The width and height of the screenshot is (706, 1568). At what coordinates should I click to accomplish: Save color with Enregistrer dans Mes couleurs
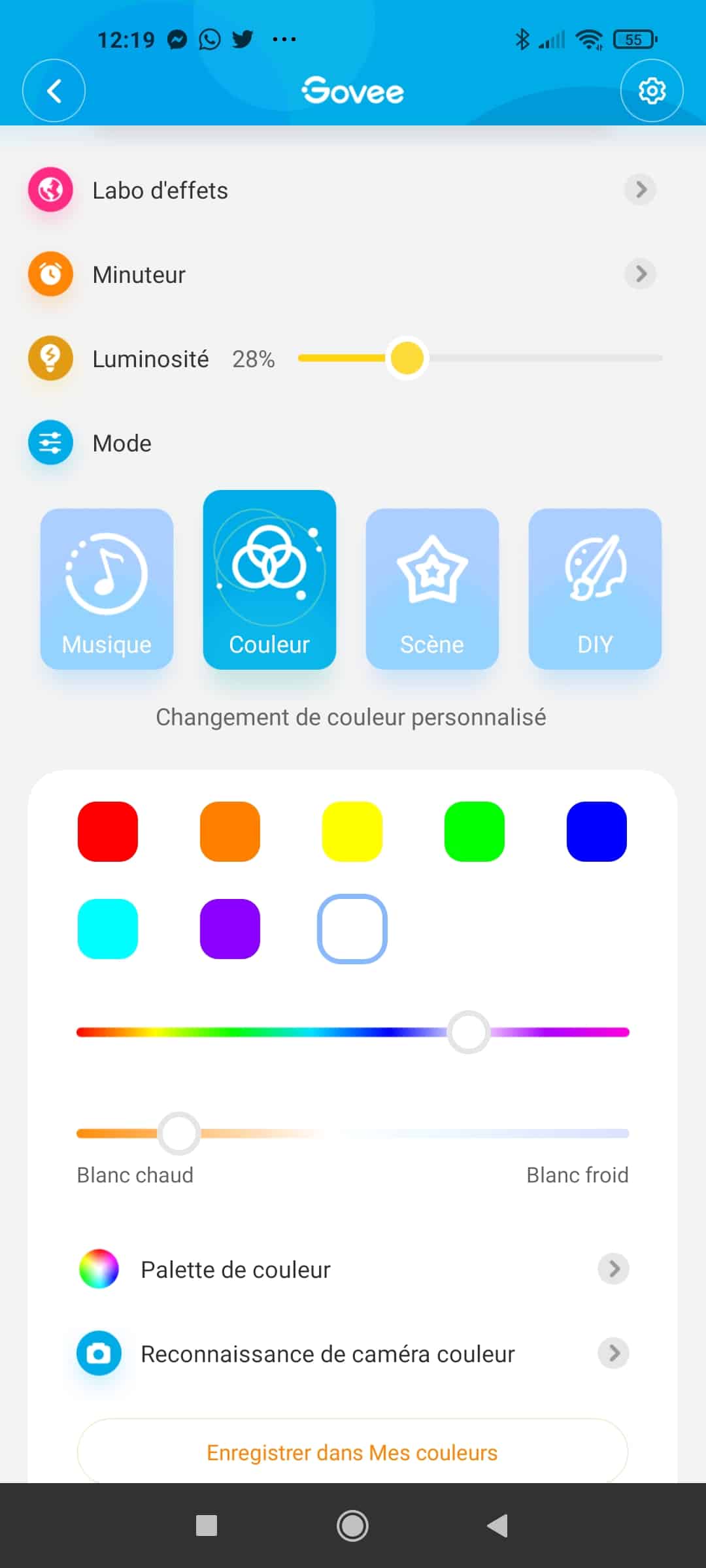pos(353,1452)
